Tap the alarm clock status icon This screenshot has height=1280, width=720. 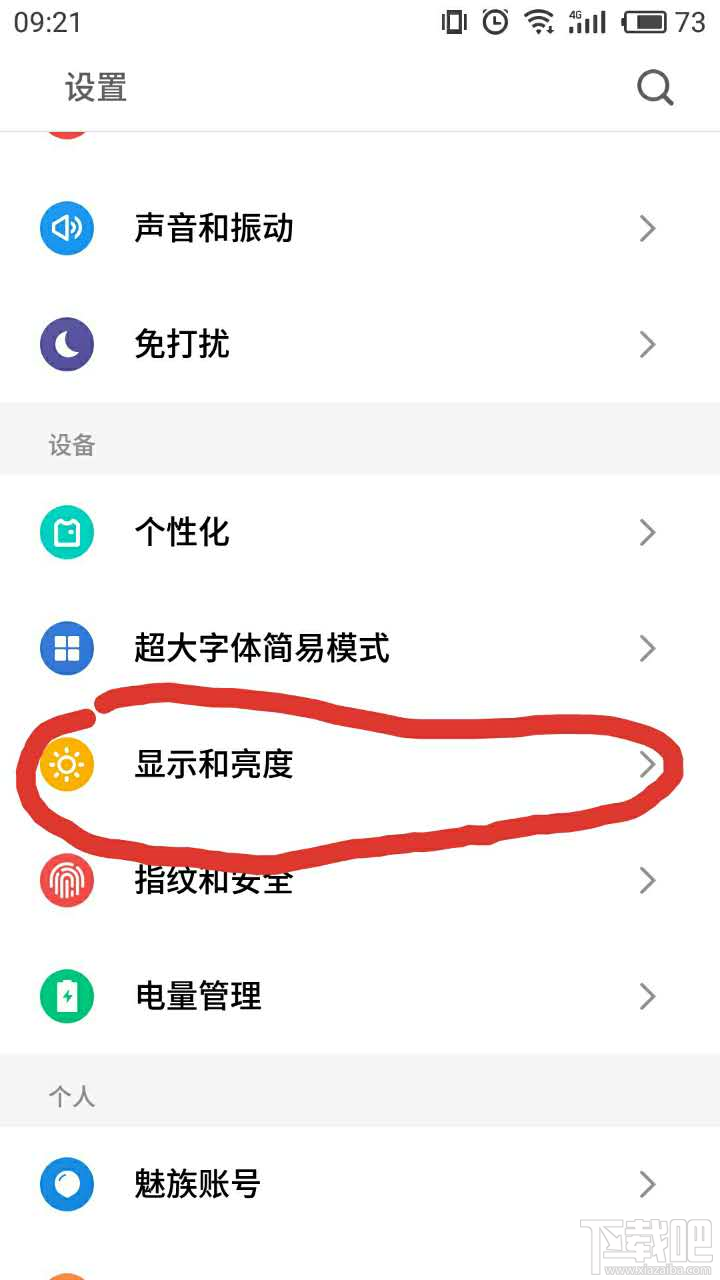tap(496, 21)
